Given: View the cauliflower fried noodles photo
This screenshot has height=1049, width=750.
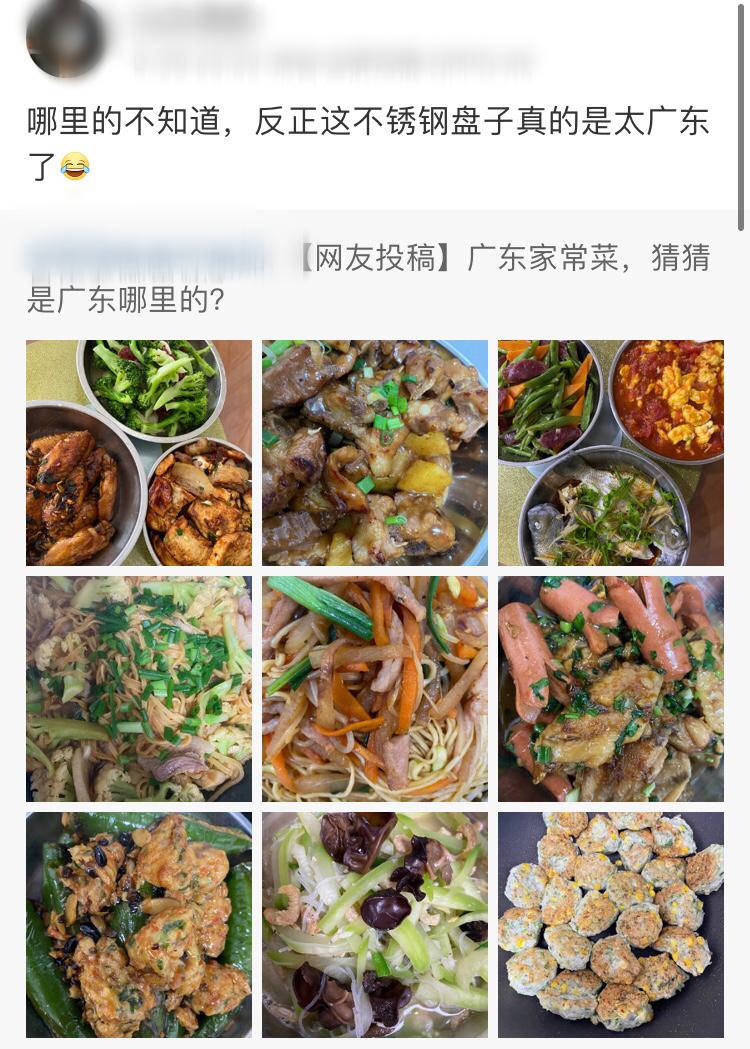Looking at the screenshot, I should (x=138, y=689).
